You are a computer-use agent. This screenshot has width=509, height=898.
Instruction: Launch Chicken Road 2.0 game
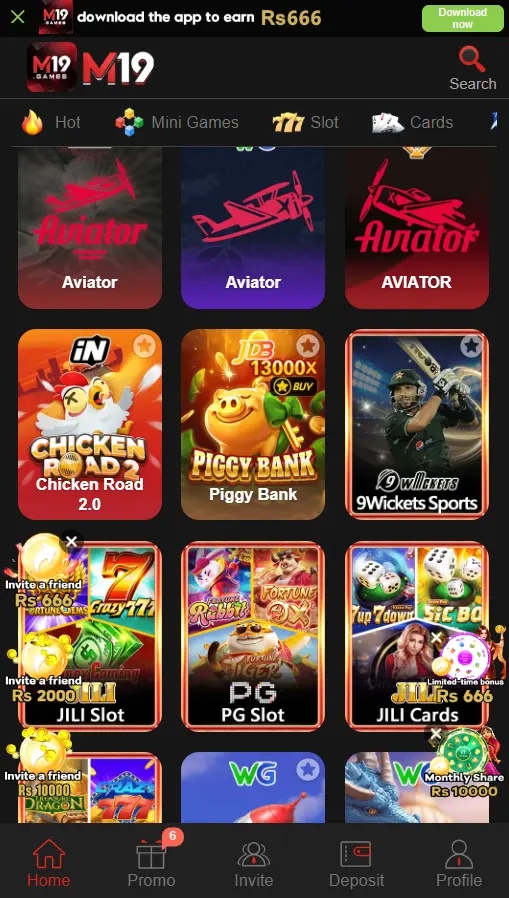coord(90,424)
